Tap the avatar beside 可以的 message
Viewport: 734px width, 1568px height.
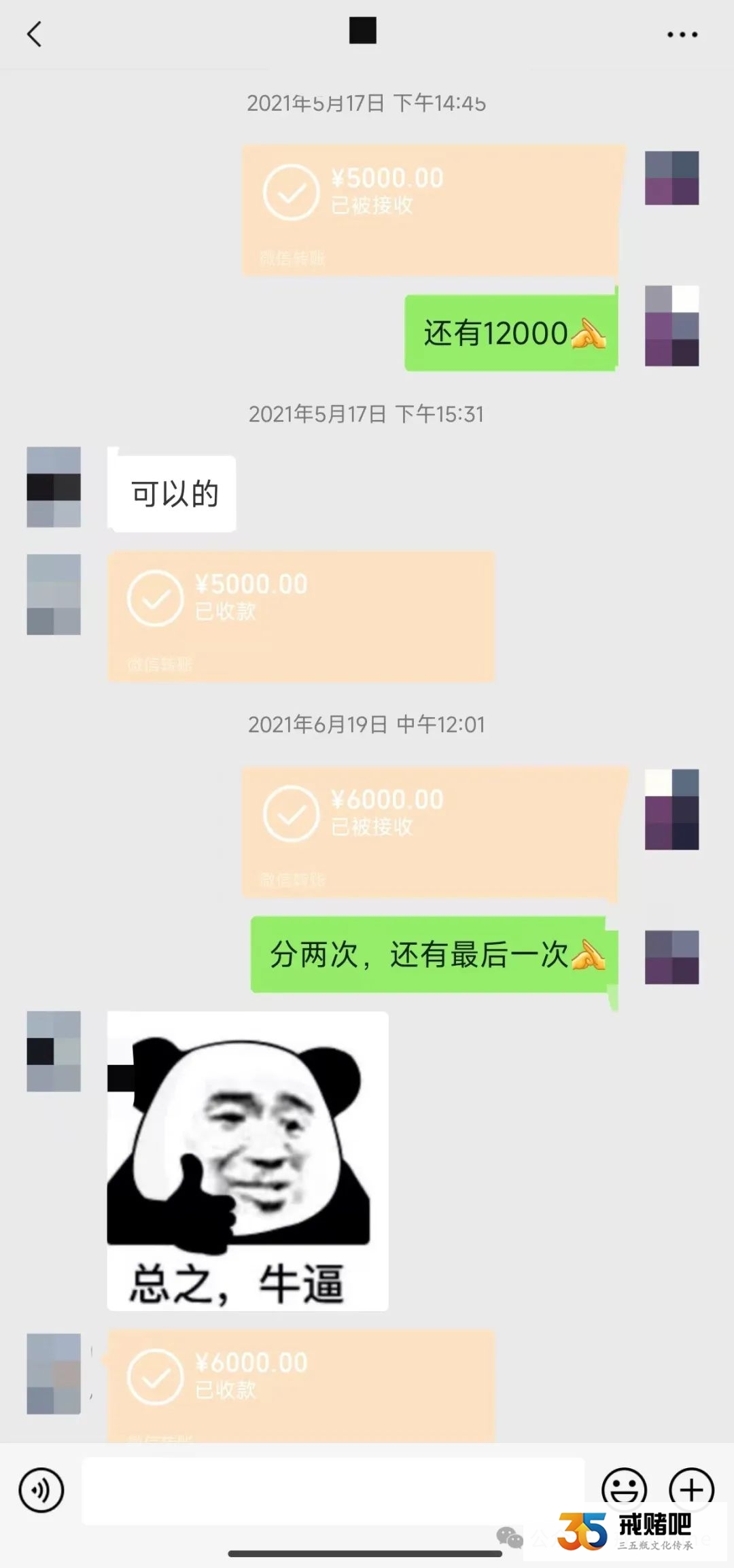point(54,487)
